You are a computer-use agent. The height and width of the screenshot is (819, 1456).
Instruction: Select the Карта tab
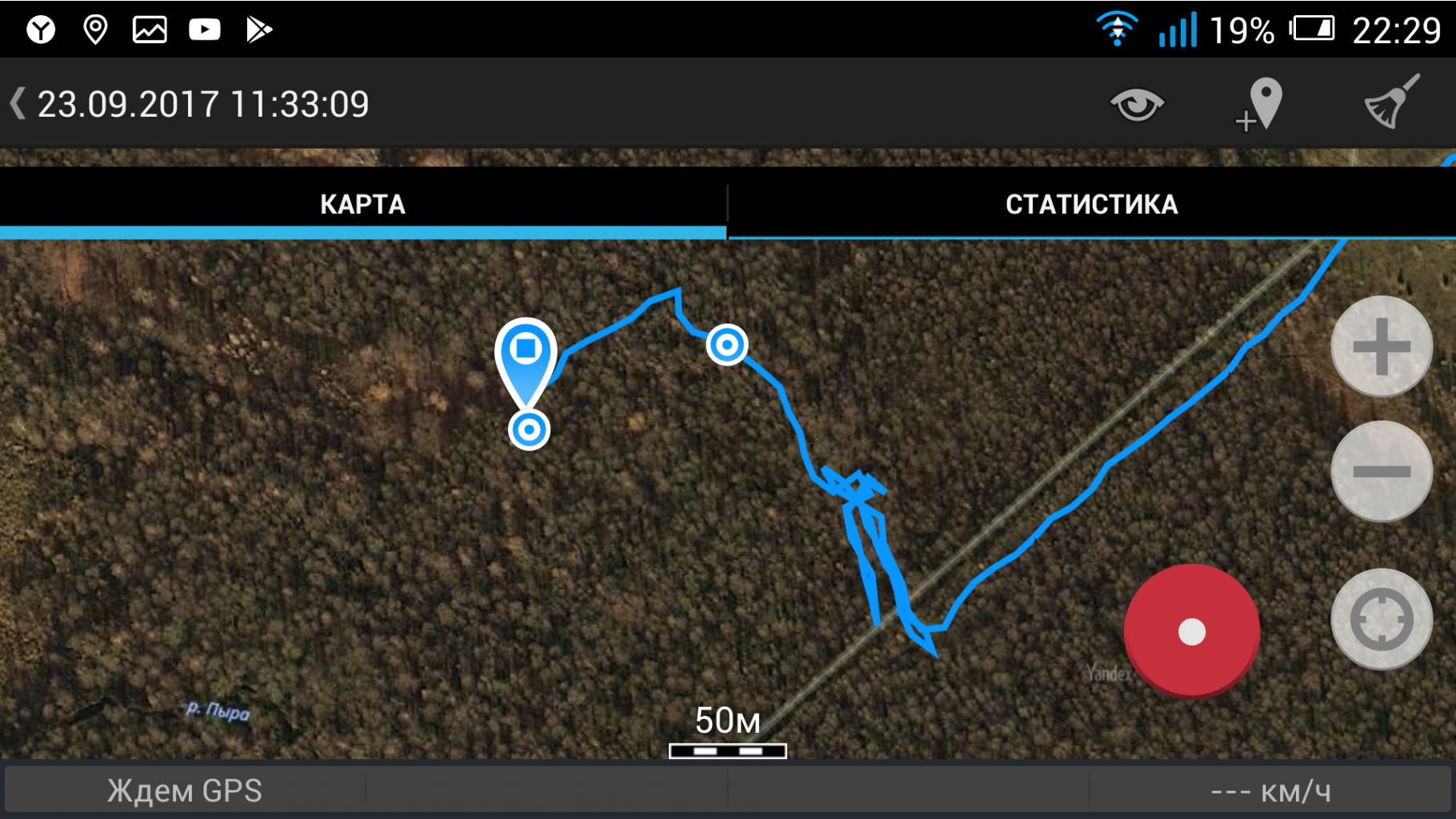(362, 205)
